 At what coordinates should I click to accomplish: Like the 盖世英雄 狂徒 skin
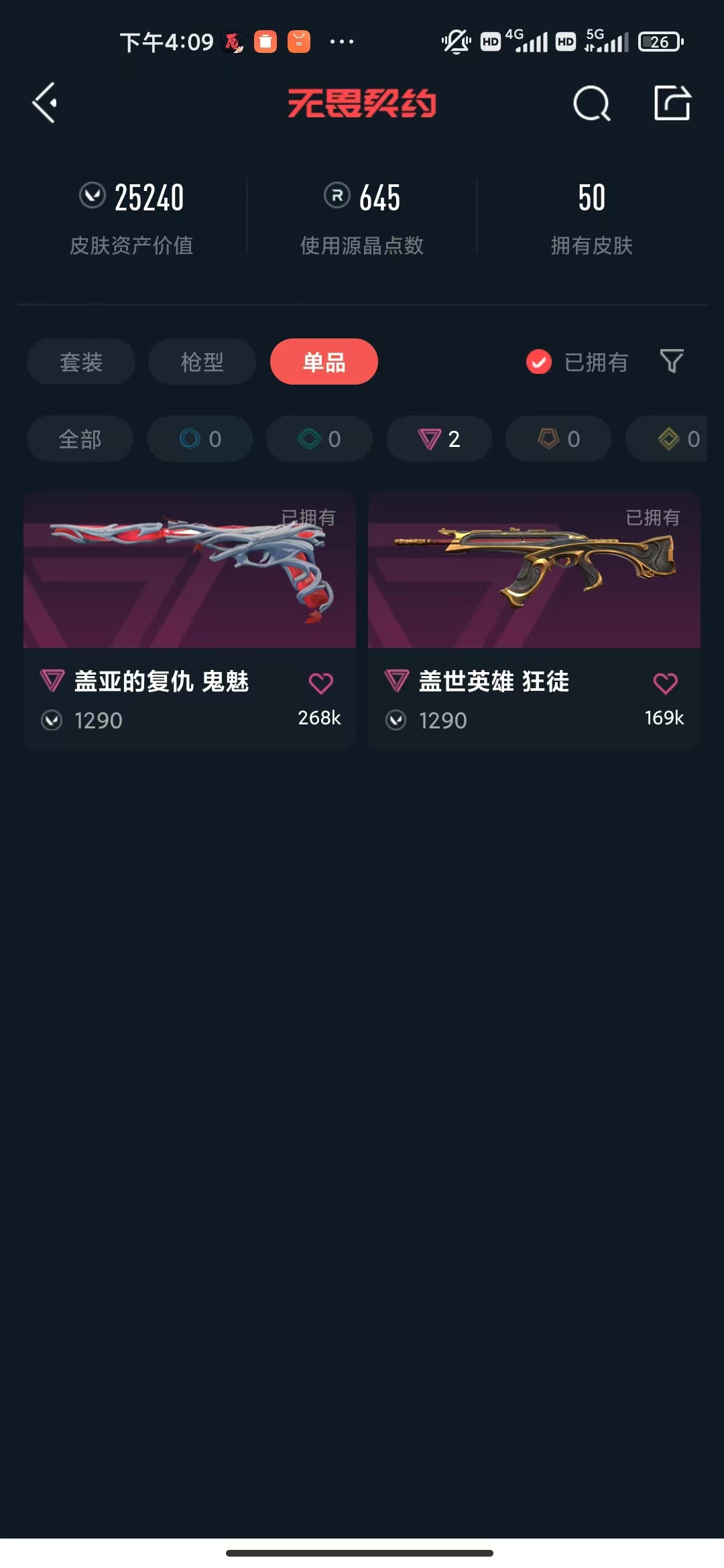[x=665, y=683]
